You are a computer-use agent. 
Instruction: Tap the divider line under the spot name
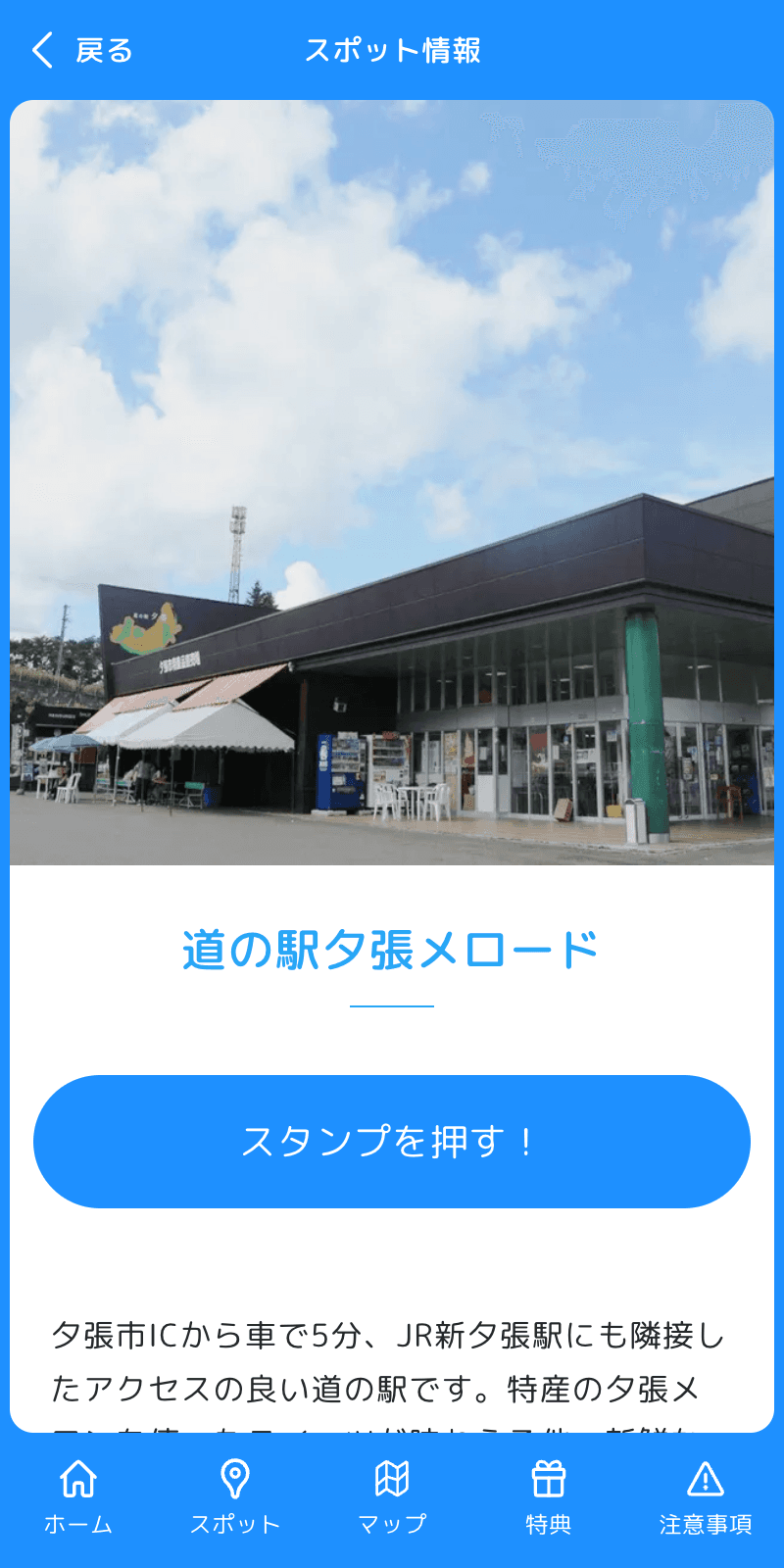tap(392, 1004)
